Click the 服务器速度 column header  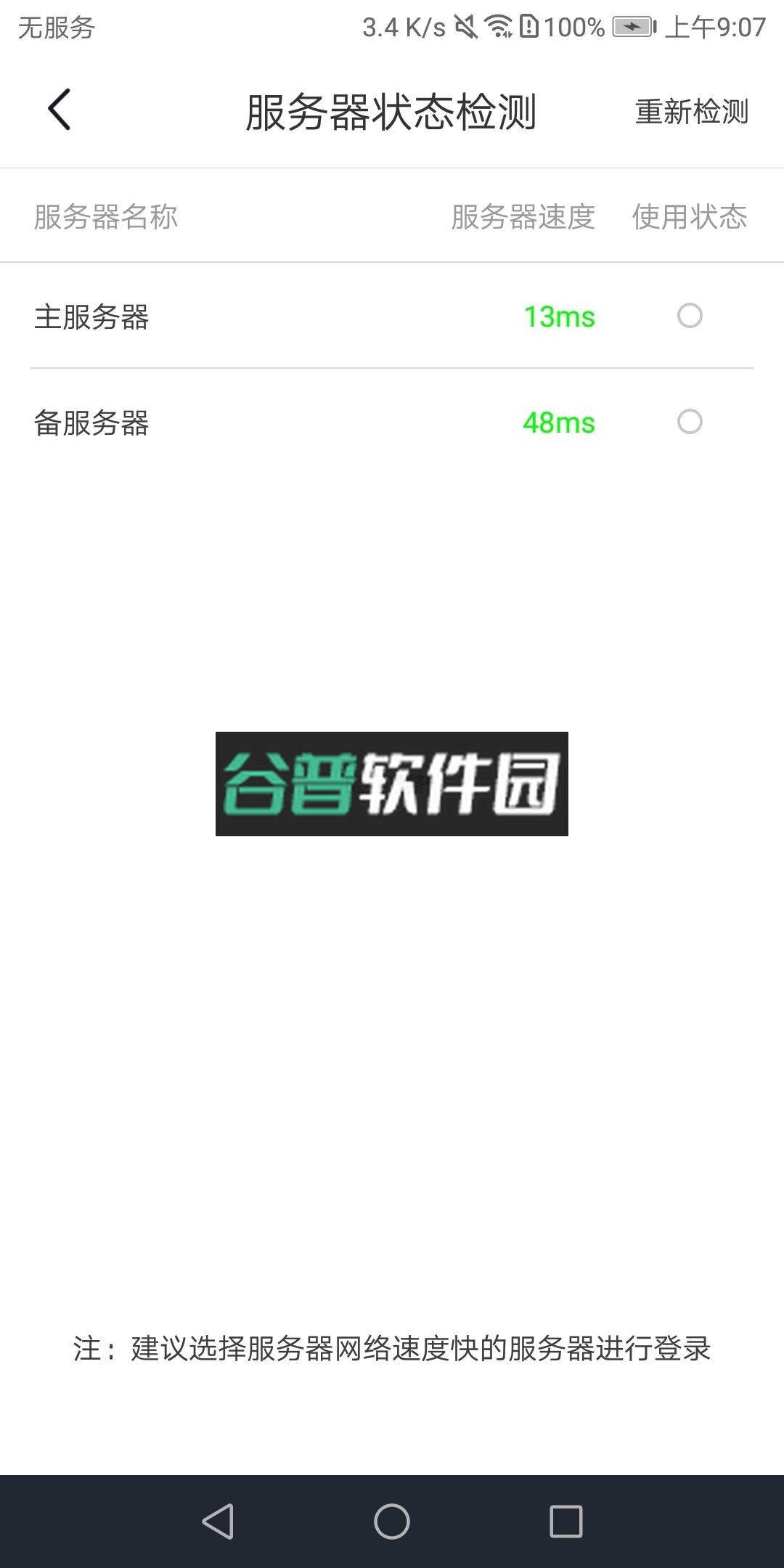523,216
